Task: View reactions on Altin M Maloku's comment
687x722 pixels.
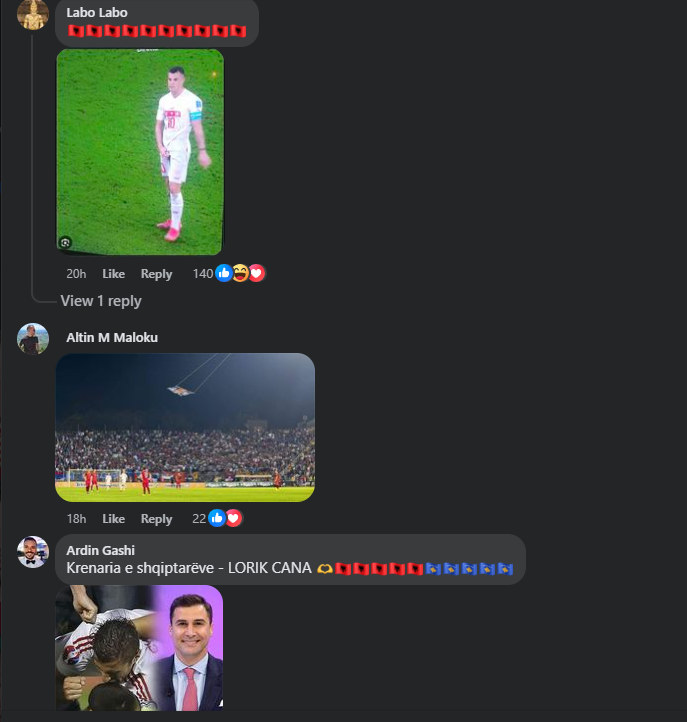Action: pos(225,518)
